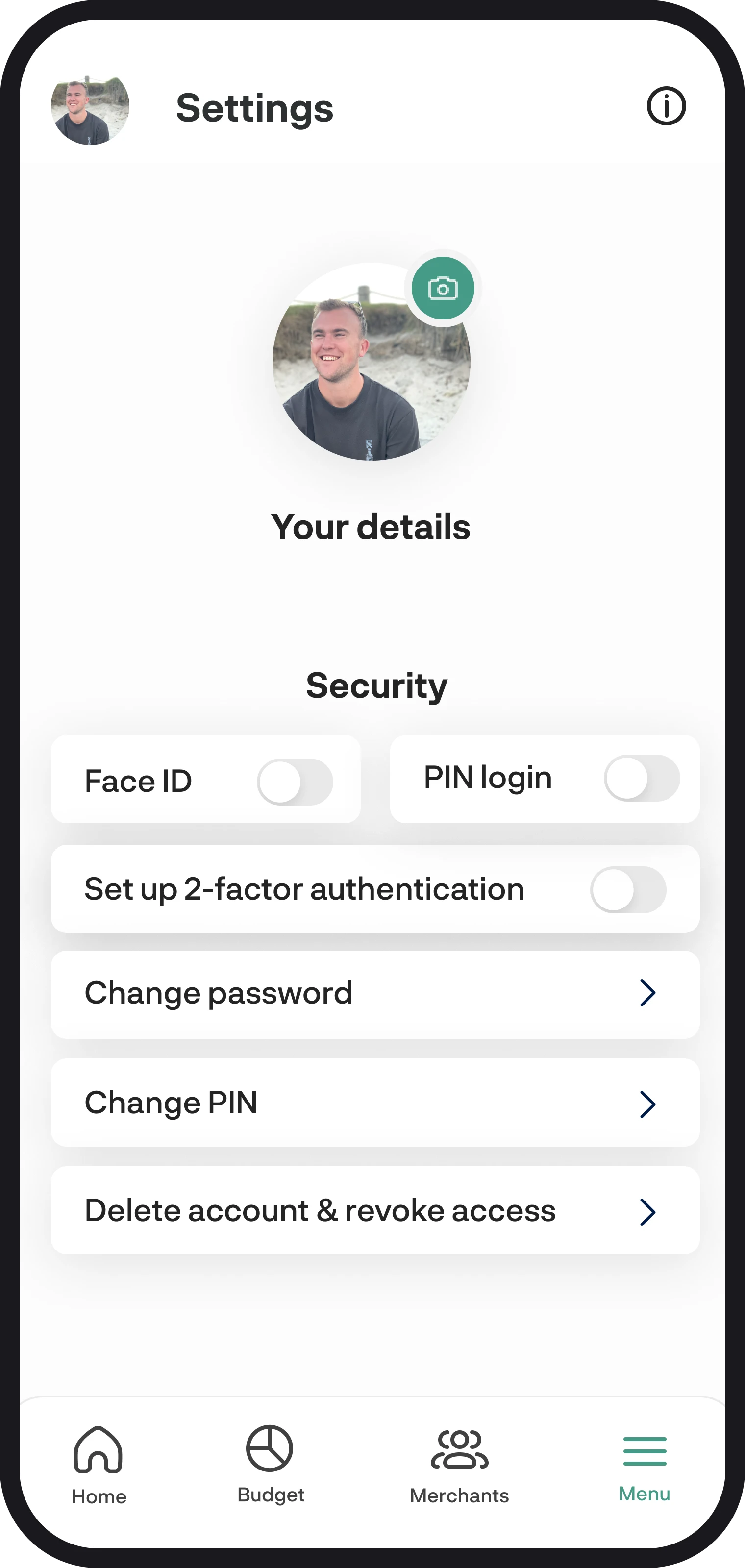This screenshot has height=1568, width=745.
Task: Open the Change PIN row
Action: coord(375,1102)
